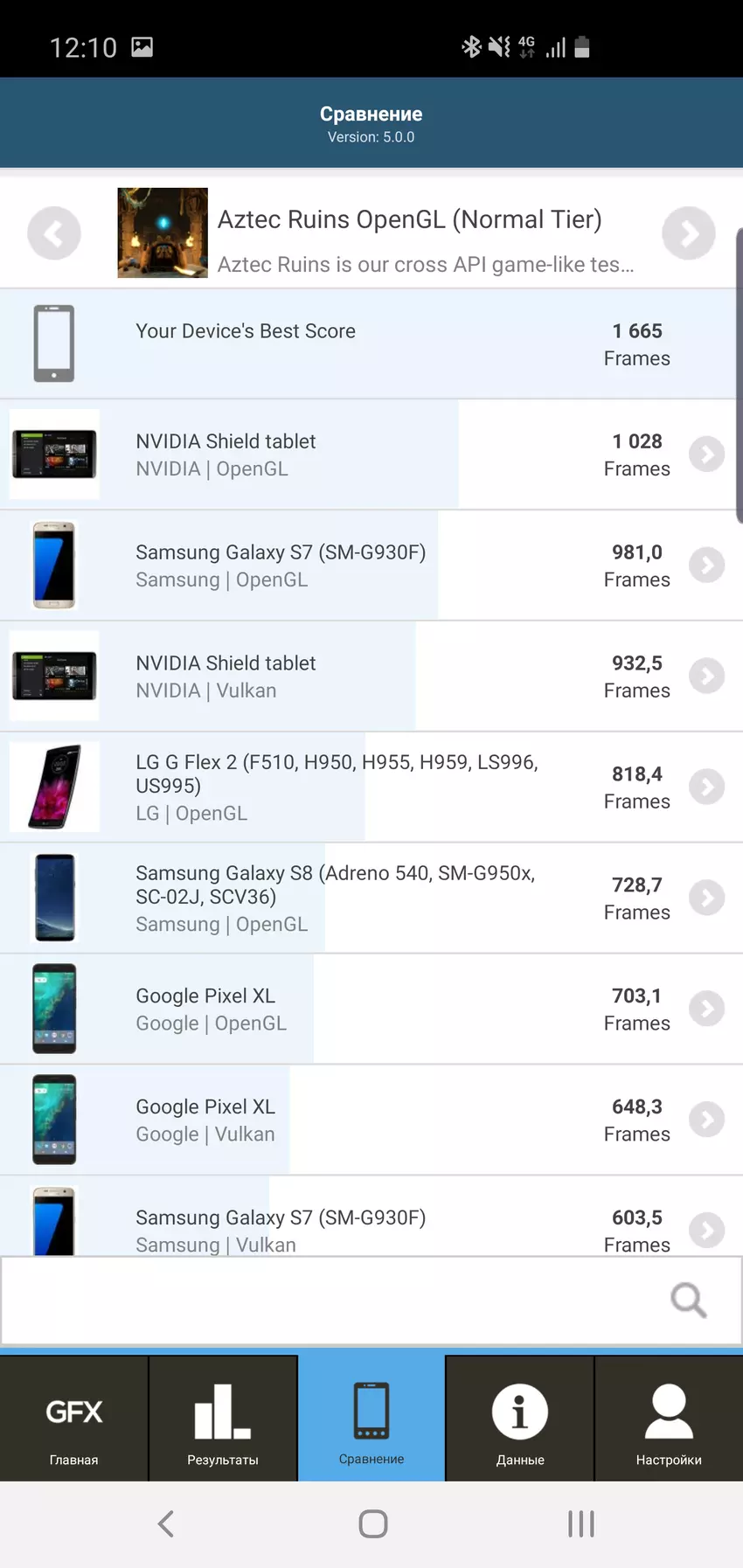The height and width of the screenshot is (1568, 743).
Task: Select the Сравнение tab
Action: point(371,1419)
